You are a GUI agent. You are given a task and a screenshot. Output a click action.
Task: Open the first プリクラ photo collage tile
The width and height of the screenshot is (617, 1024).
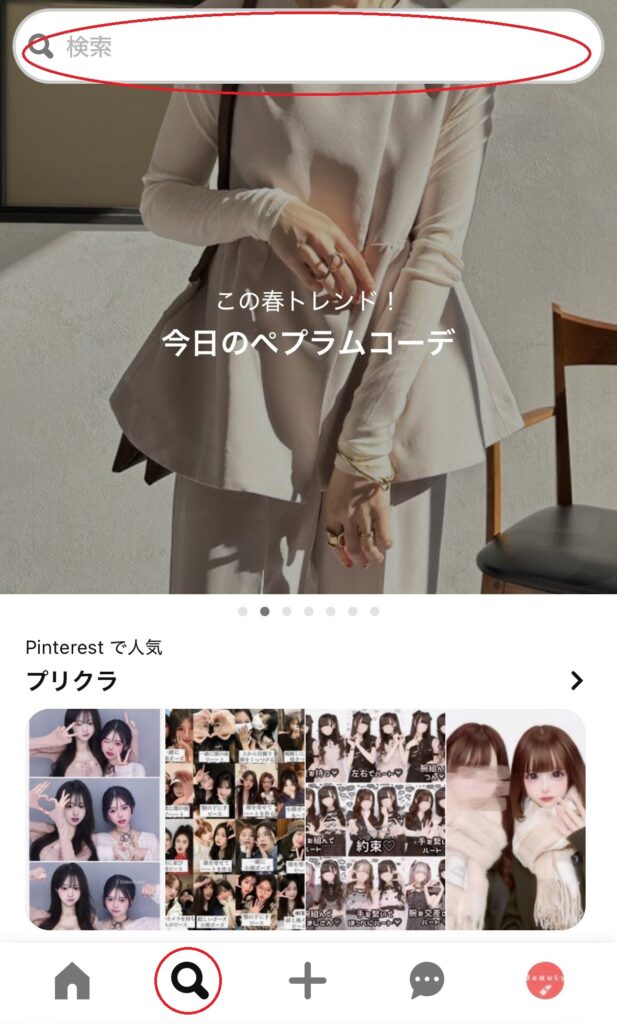(x=94, y=819)
